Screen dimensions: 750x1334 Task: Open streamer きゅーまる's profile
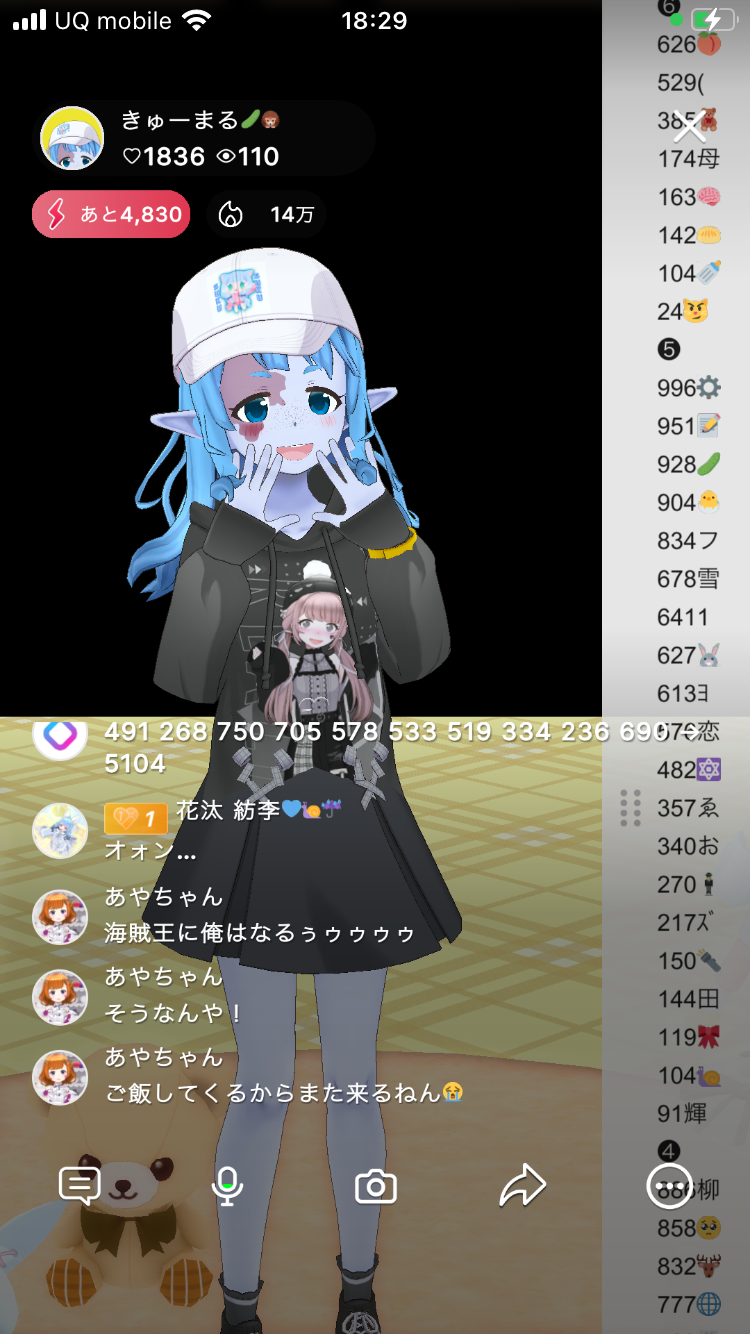click(72, 138)
